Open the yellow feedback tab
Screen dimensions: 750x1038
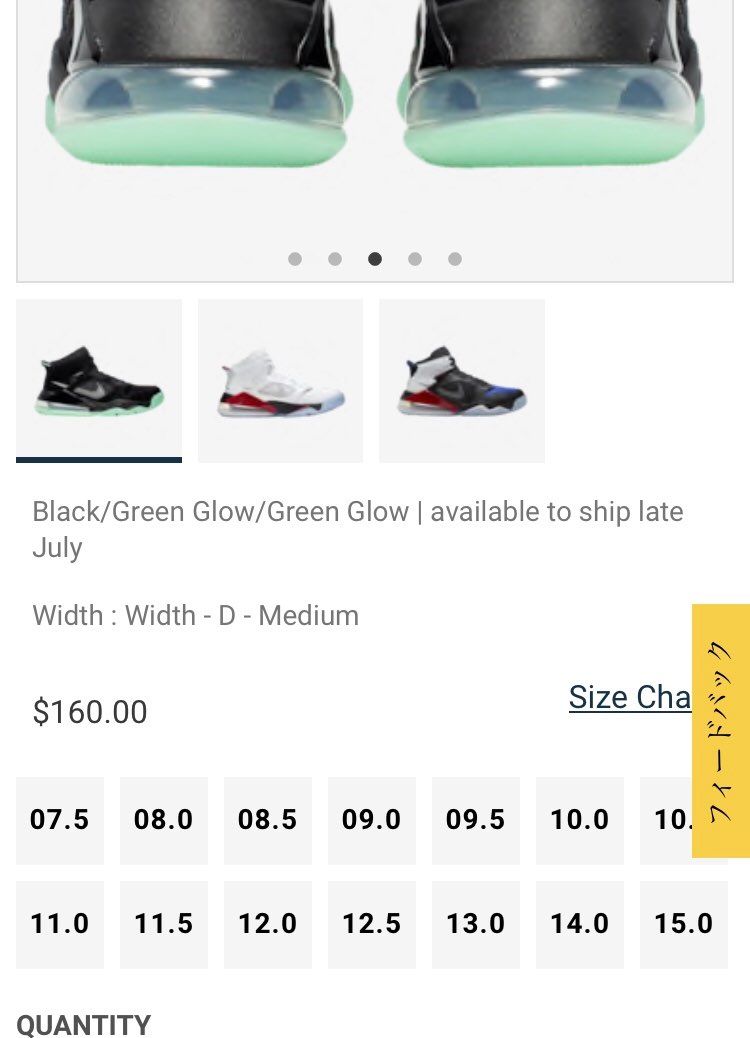721,730
